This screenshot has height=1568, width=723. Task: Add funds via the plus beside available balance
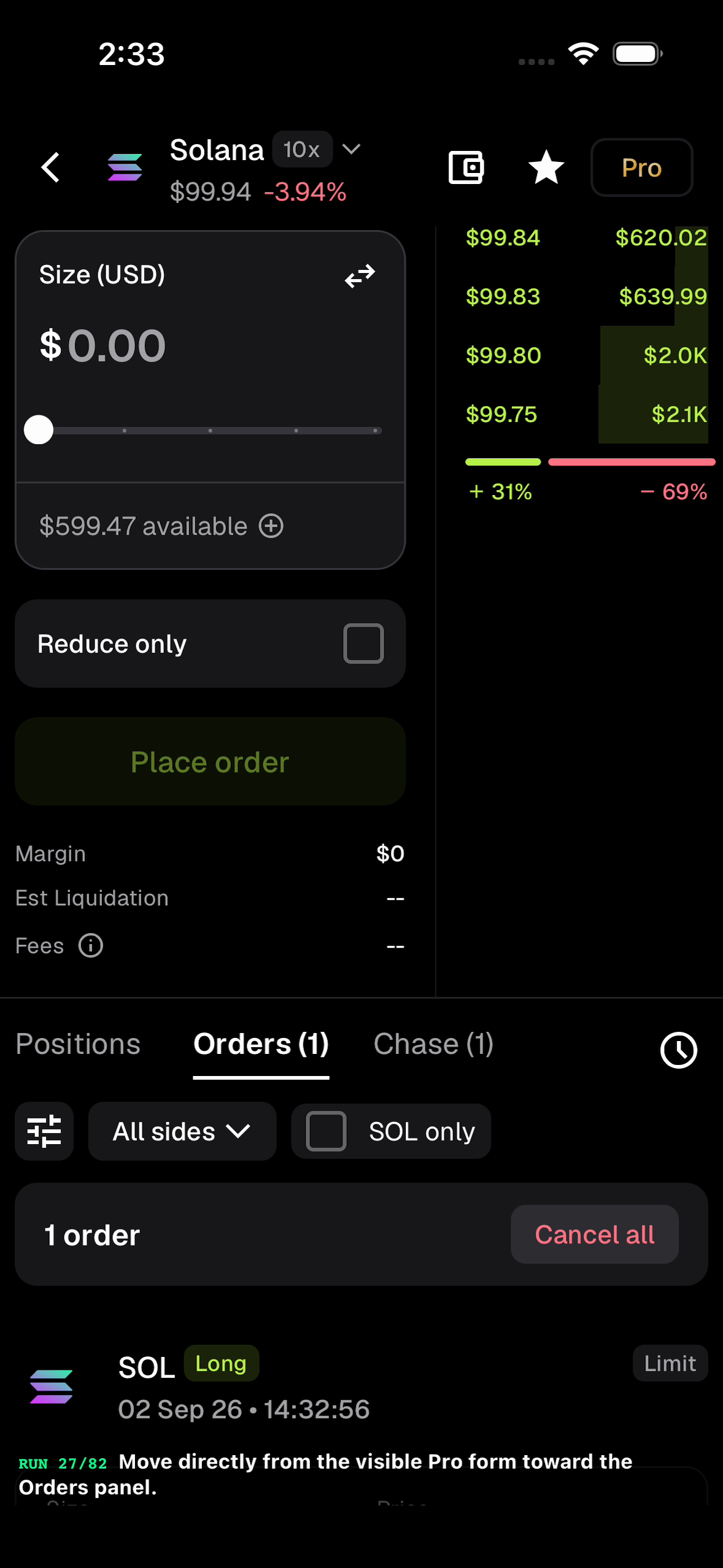pos(271,526)
